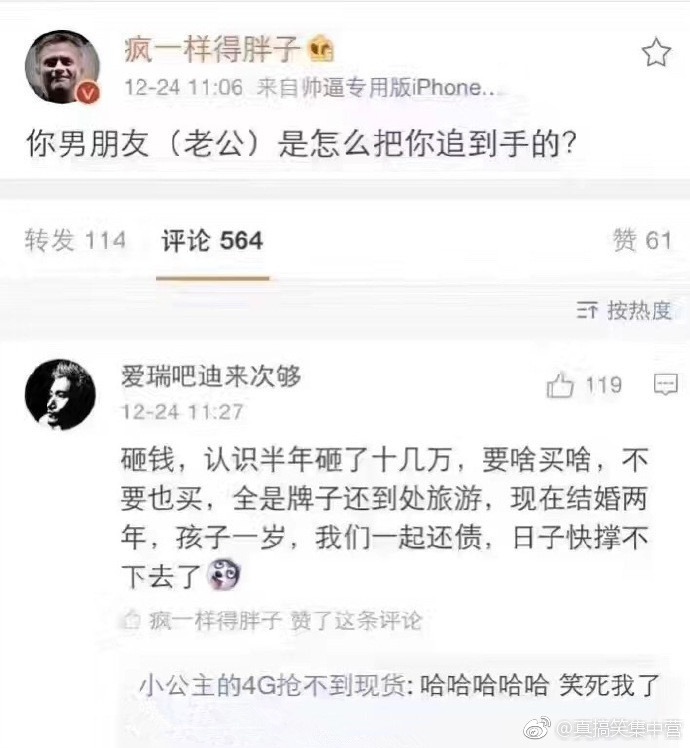
Task: Open the 疯一样得胖子 username at the top of the post
Action: click(214, 49)
